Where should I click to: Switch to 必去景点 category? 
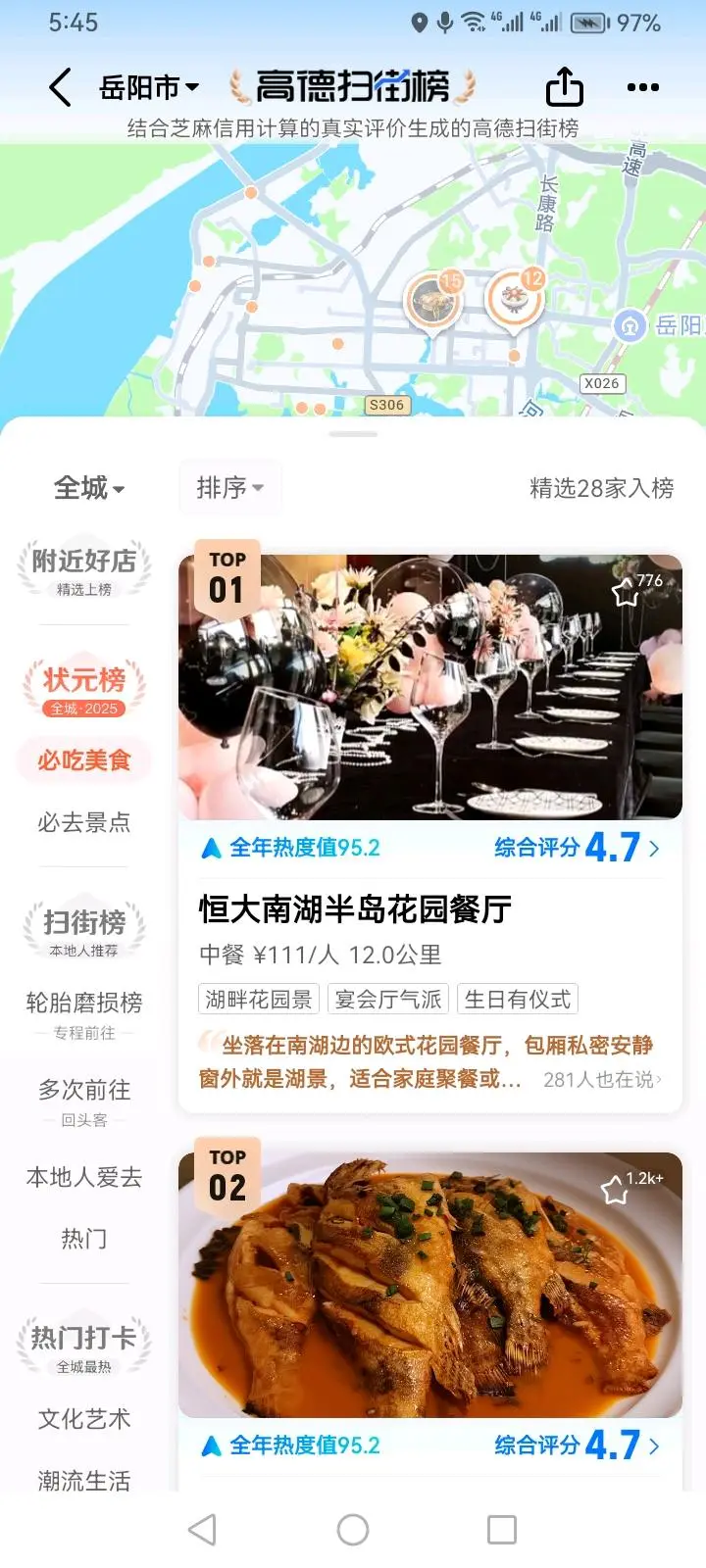tap(84, 822)
